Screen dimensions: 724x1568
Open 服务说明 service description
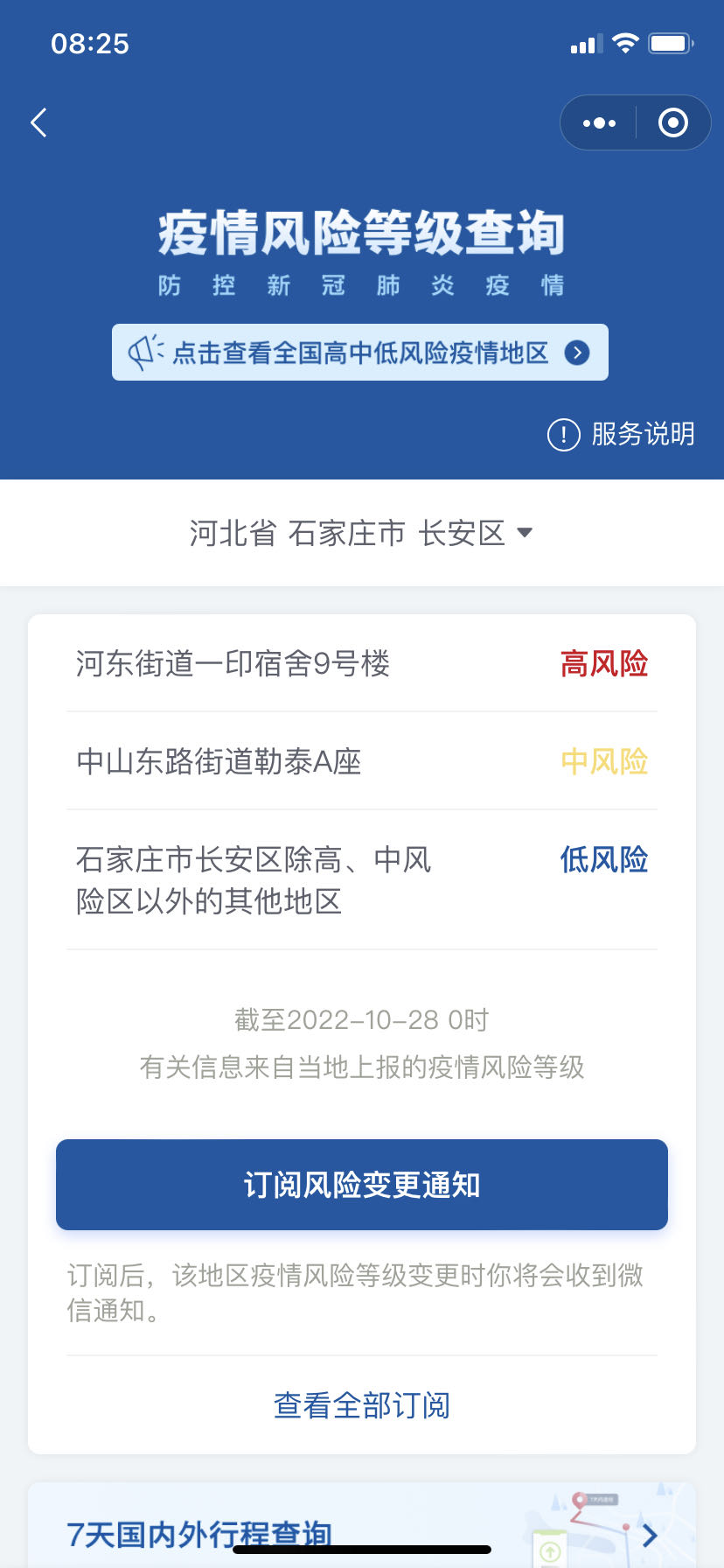(621, 434)
